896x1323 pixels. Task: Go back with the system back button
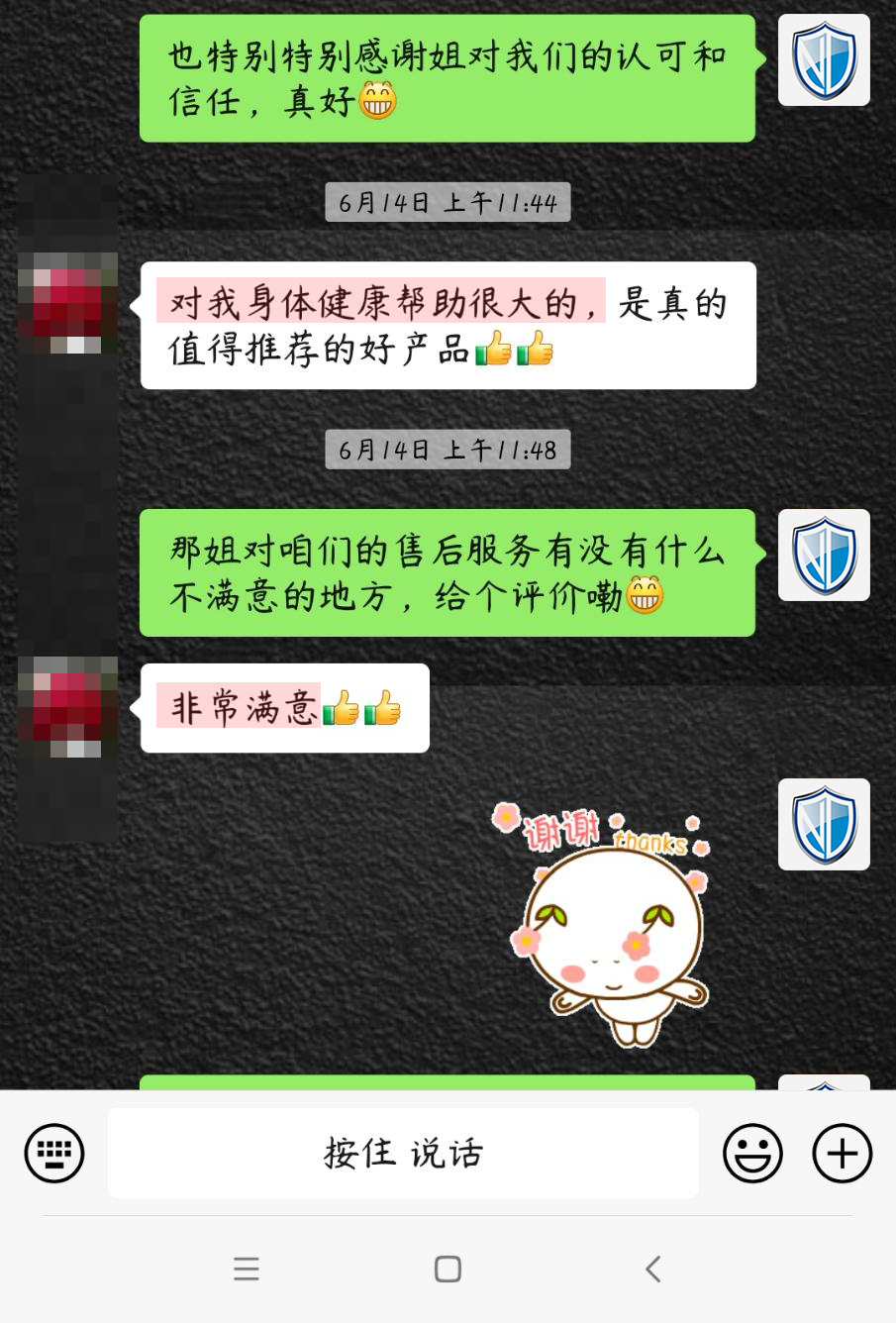(x=652, y=1269)
